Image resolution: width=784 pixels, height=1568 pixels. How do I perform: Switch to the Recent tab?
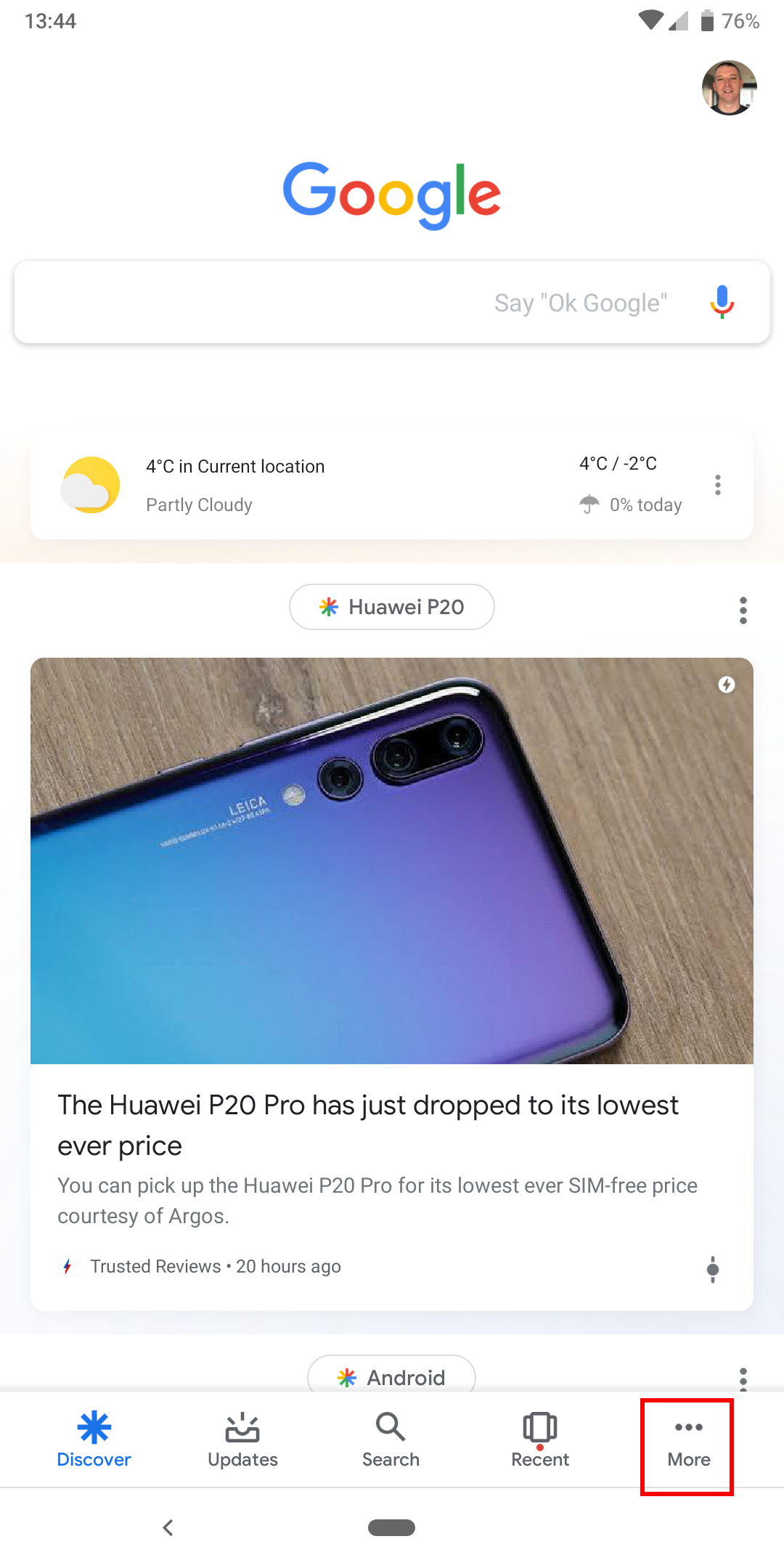click(x=540, y=1440)
